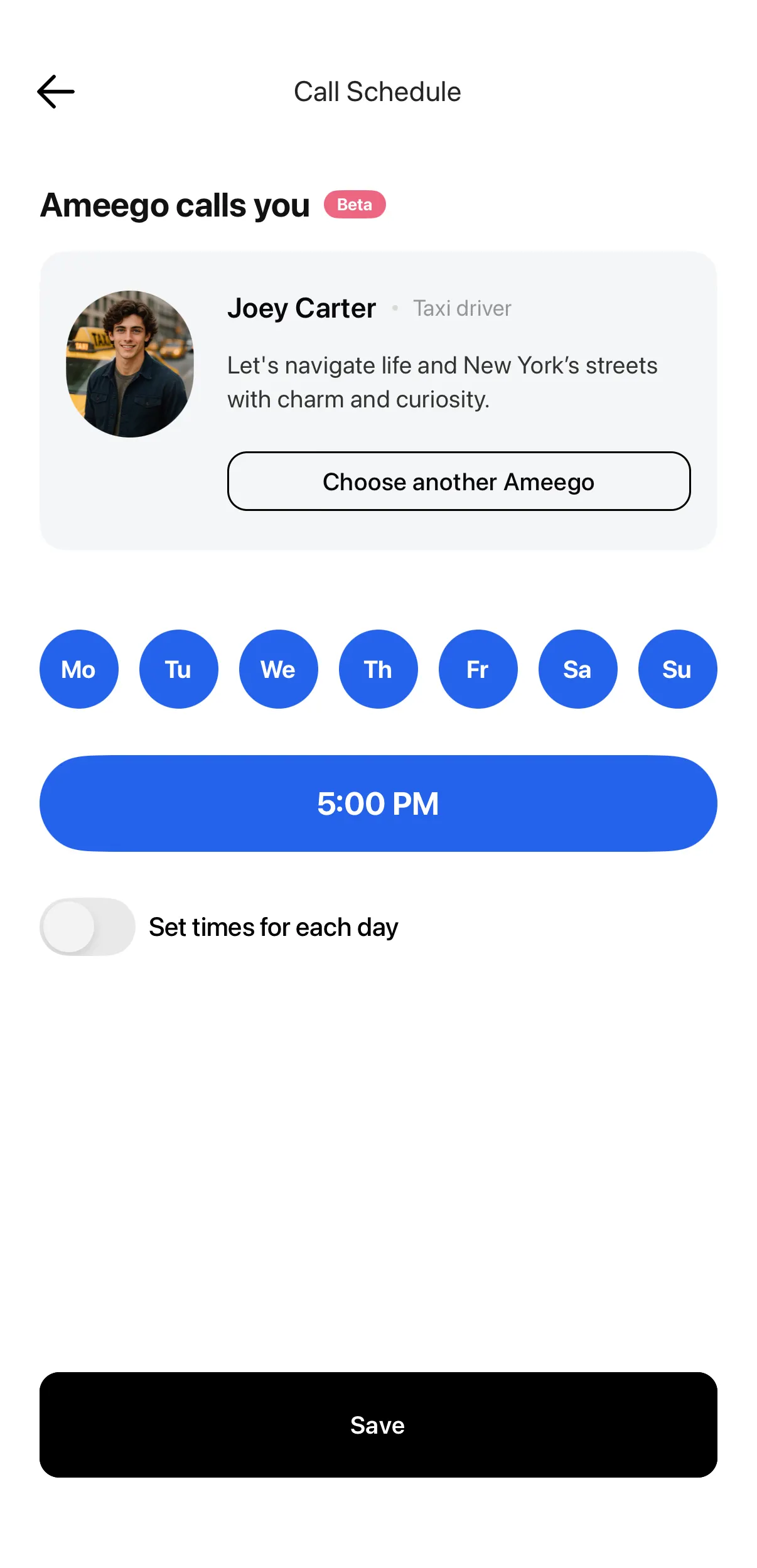Save the call schedule
Viewport: 757px width, 1568px height.
(378, 1425)
